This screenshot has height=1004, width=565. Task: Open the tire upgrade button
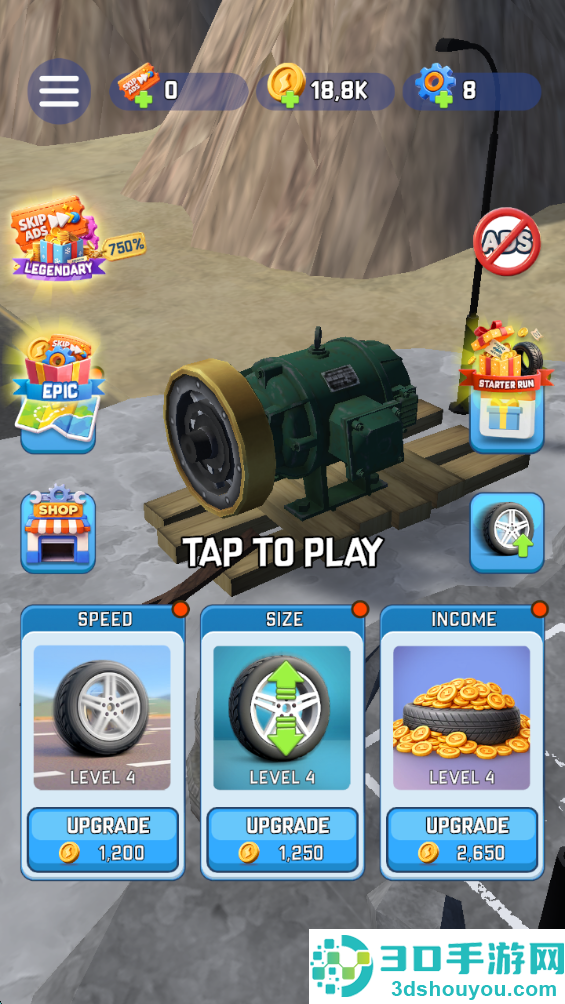pos(507,533)
